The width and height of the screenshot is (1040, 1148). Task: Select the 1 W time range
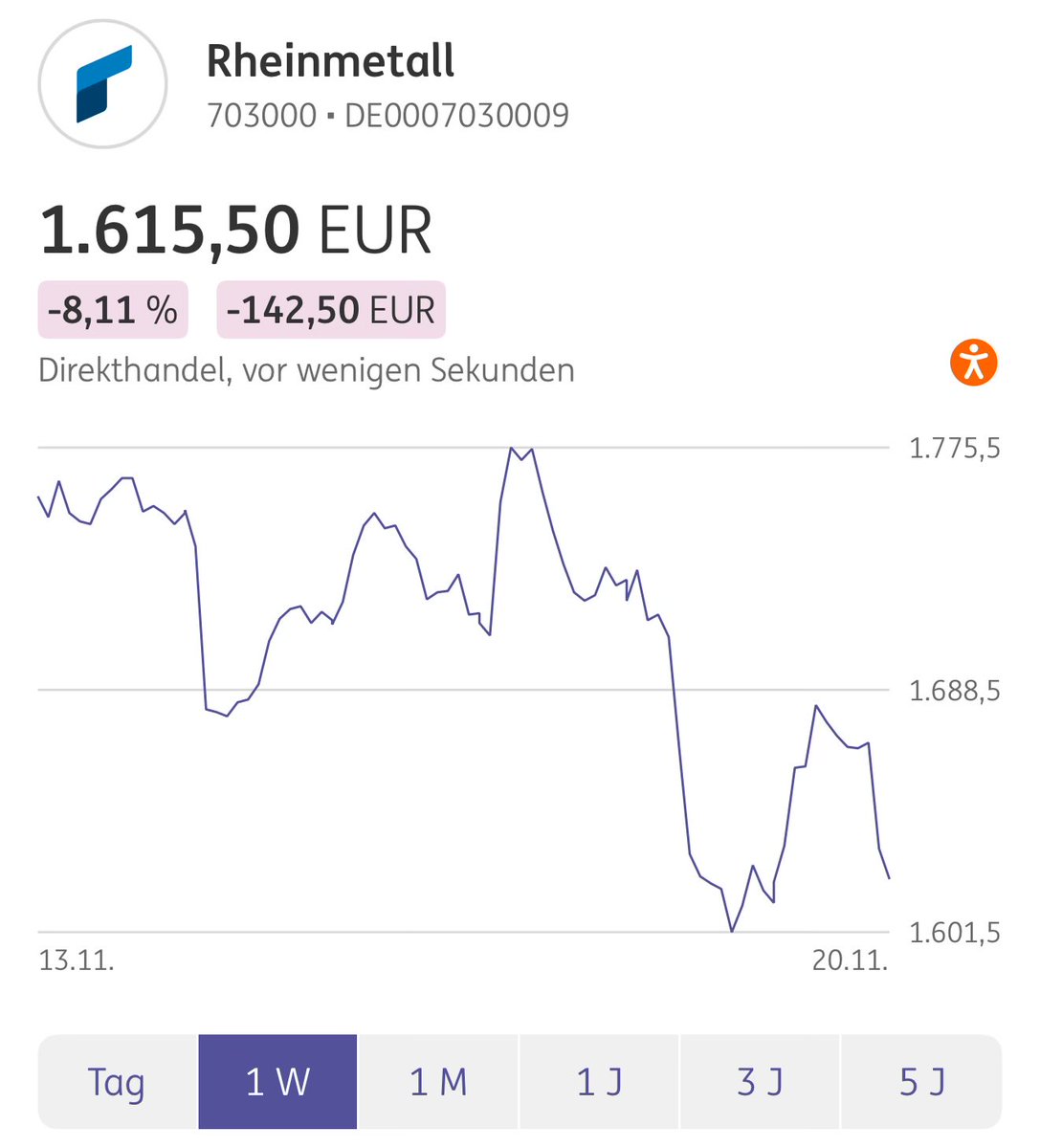coord(277,1081)
